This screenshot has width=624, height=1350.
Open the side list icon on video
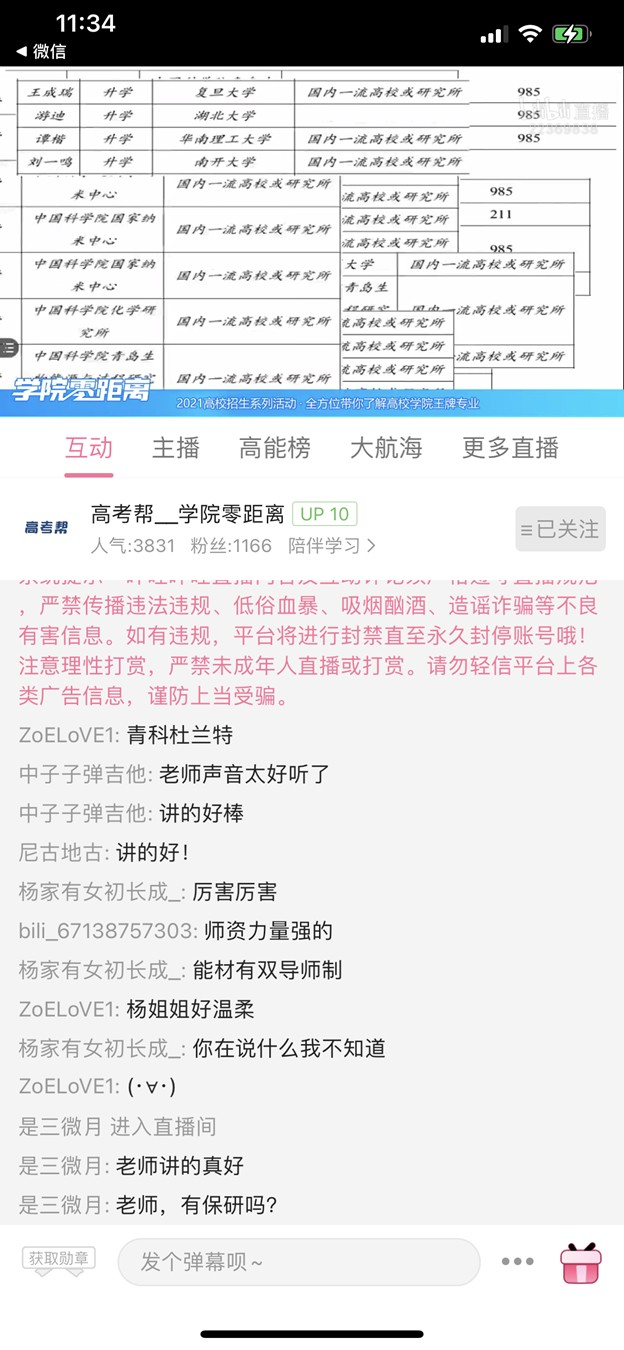click(9, 348)
